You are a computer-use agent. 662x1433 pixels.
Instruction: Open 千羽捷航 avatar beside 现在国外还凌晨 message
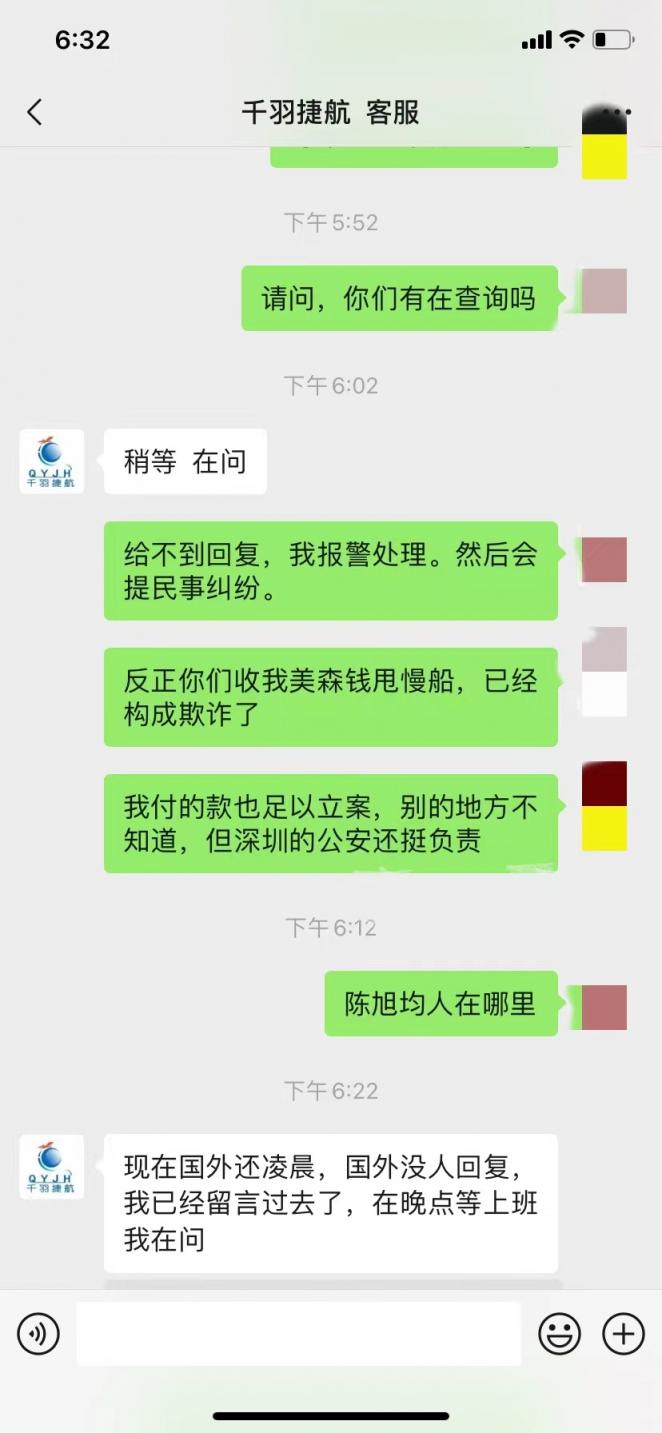tap(52, 1166)
